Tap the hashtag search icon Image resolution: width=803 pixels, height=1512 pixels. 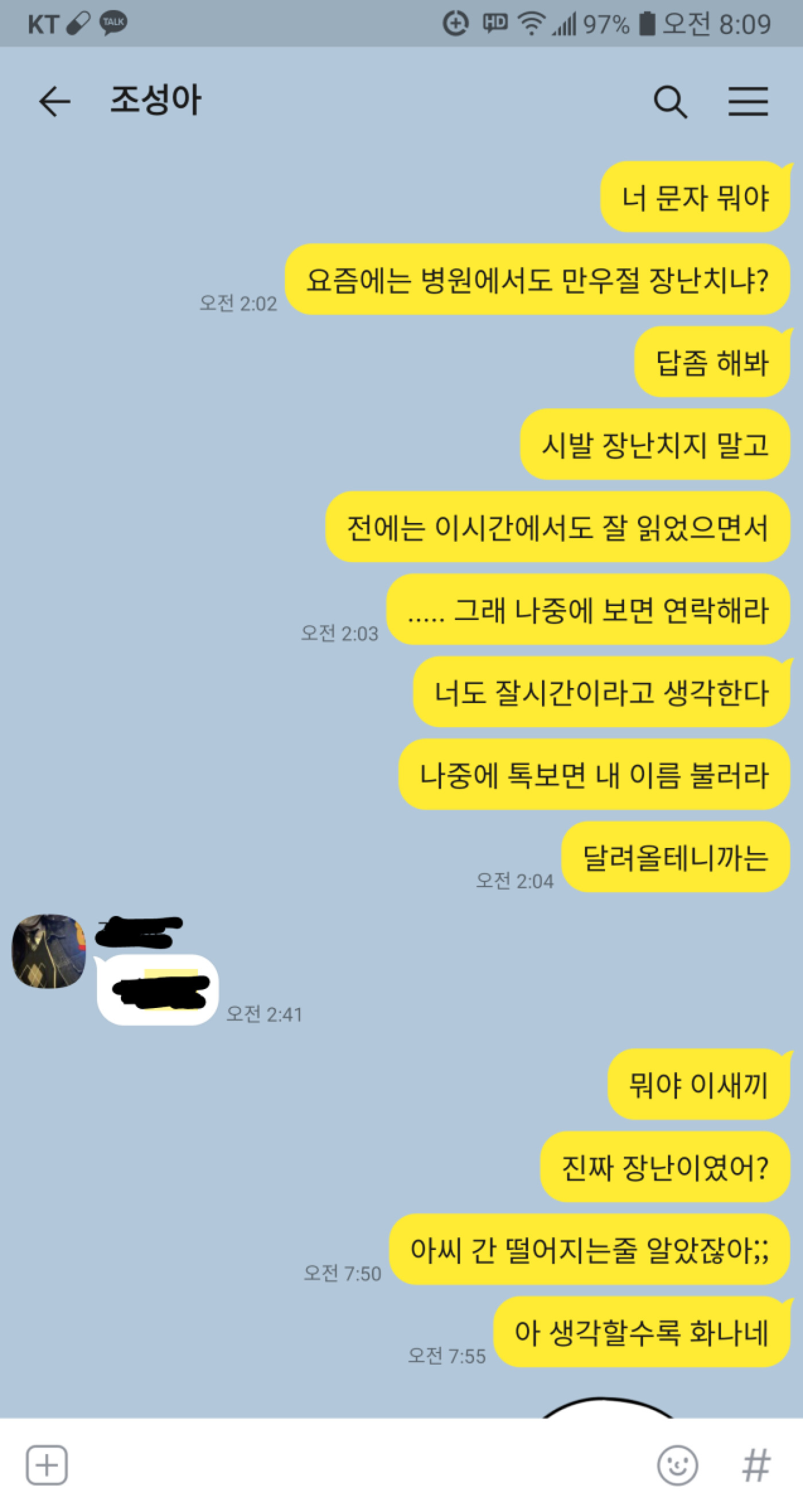tap(755, 1465)
